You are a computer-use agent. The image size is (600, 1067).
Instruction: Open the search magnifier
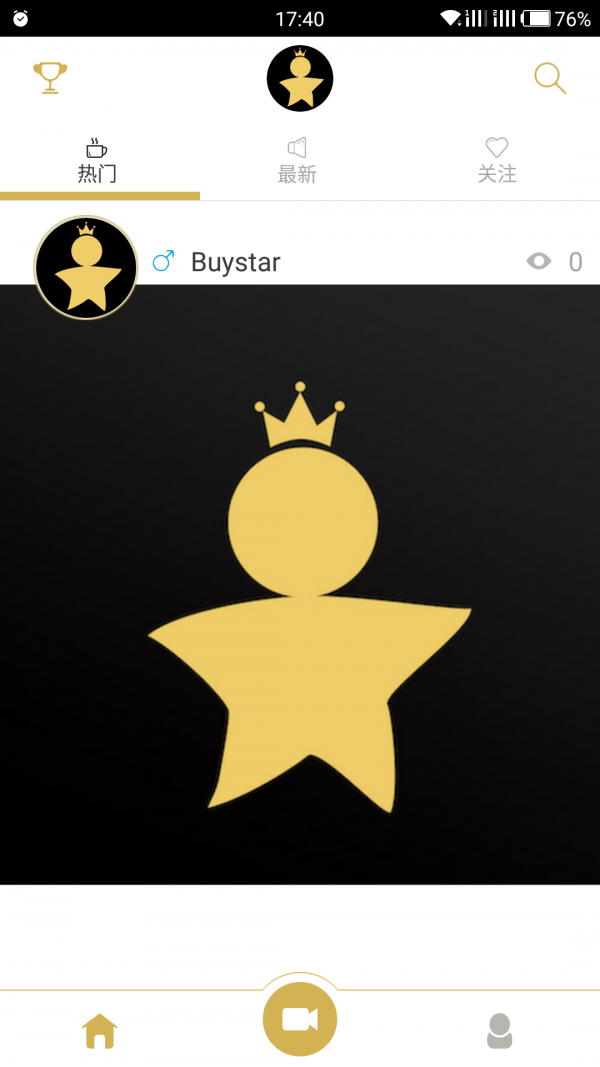(550, 78)
